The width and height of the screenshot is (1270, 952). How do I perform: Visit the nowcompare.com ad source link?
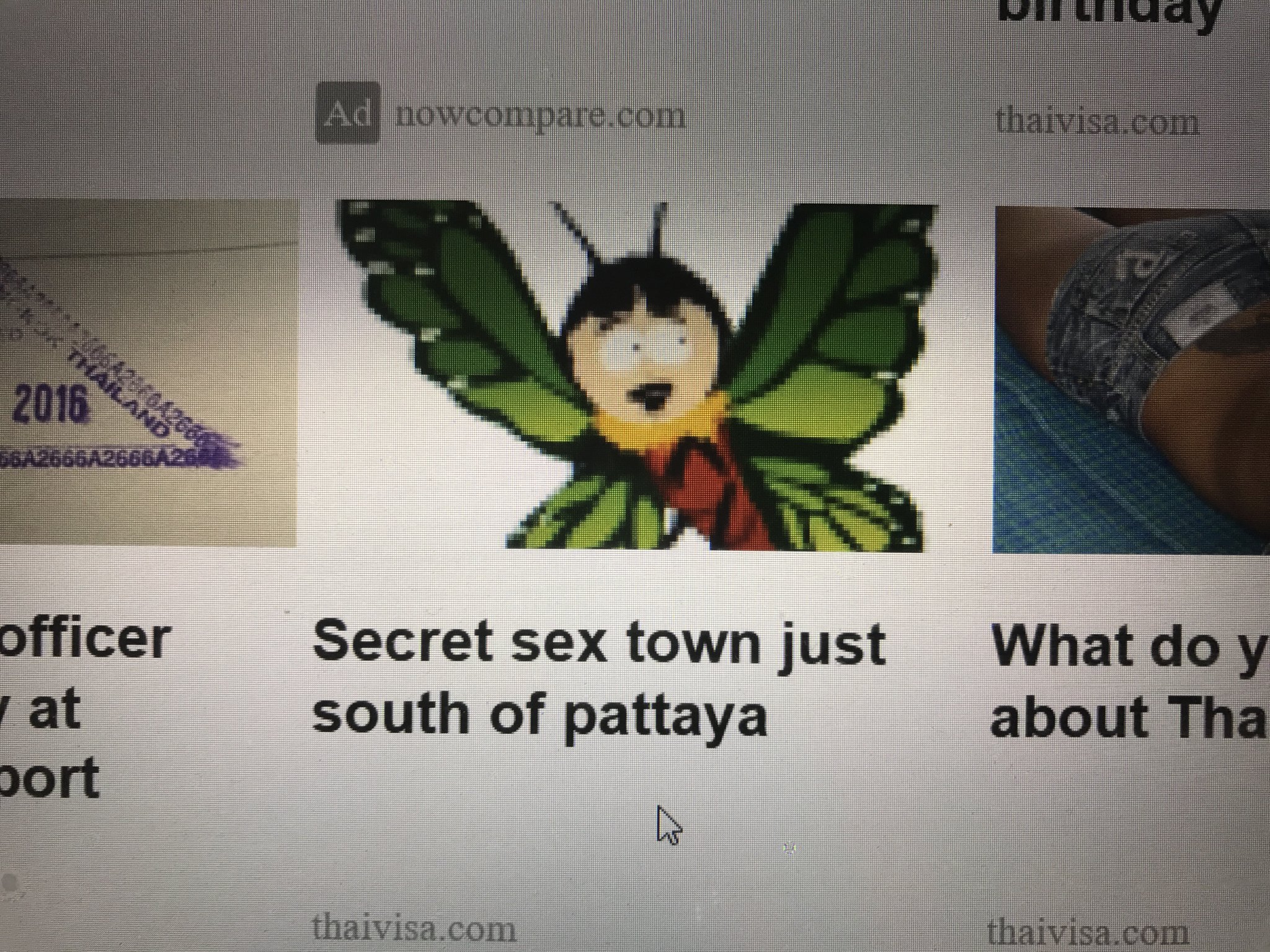pos(540,116)
